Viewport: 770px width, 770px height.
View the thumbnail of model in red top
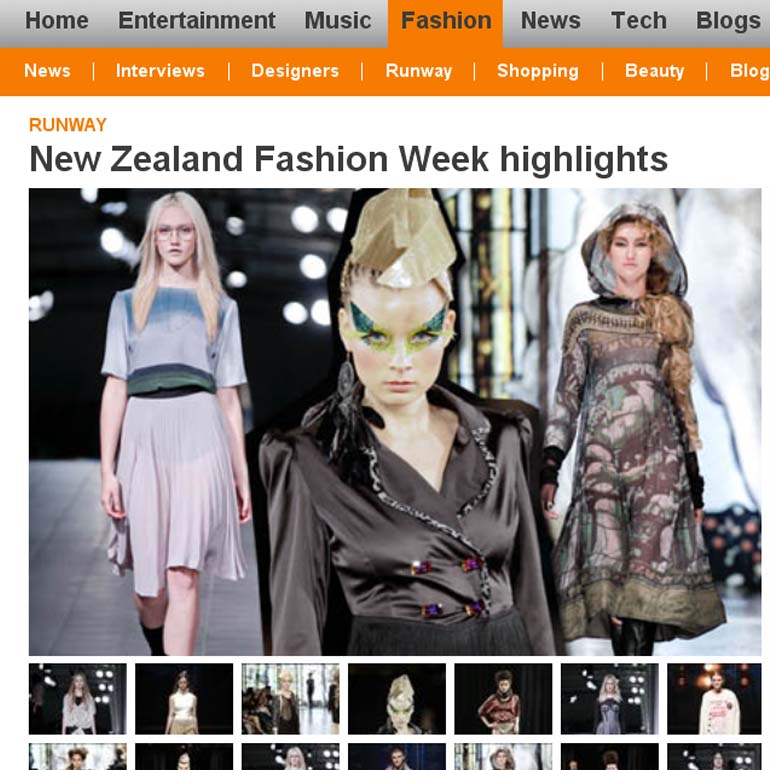coord(503,698)
